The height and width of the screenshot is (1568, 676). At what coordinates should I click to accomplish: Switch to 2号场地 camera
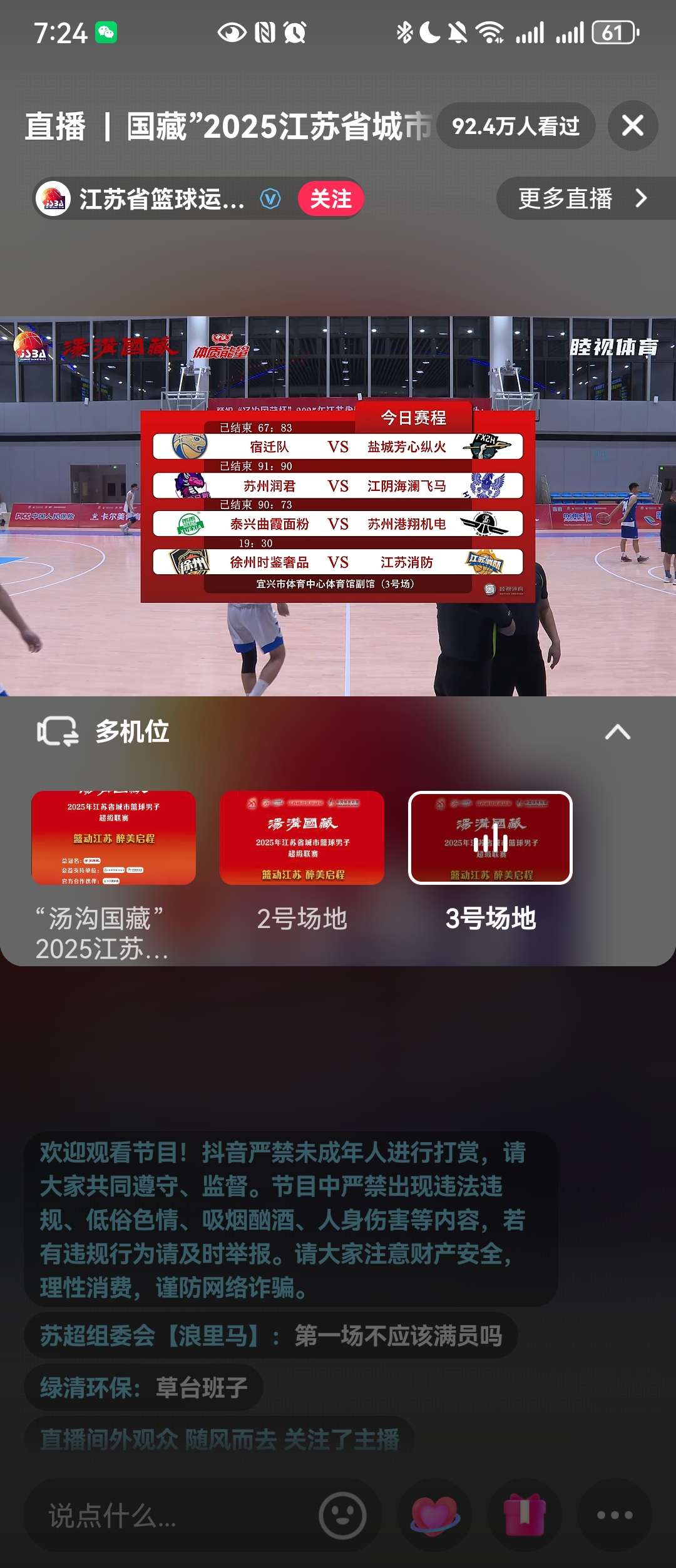click(x=302, y=838)
